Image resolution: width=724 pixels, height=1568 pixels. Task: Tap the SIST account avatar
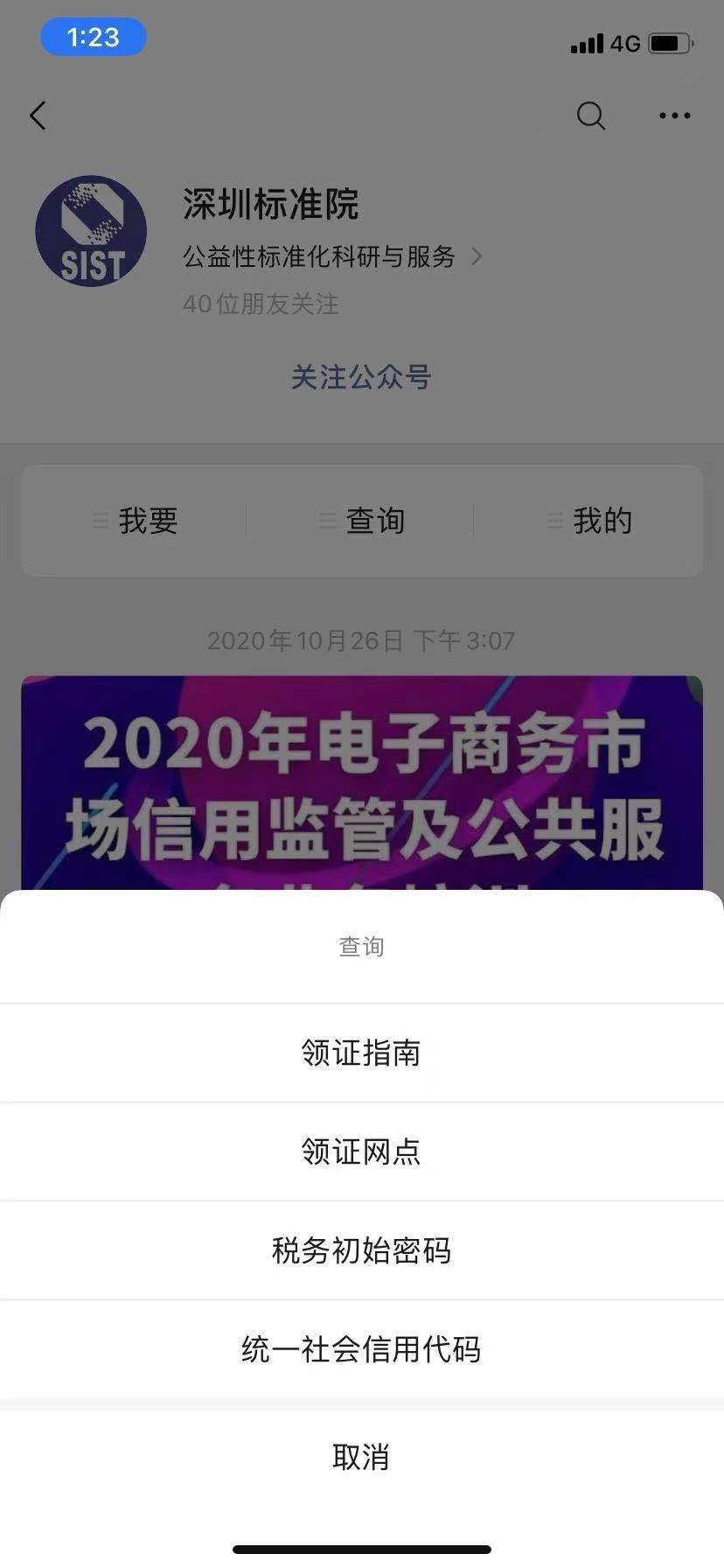(91, 230)
